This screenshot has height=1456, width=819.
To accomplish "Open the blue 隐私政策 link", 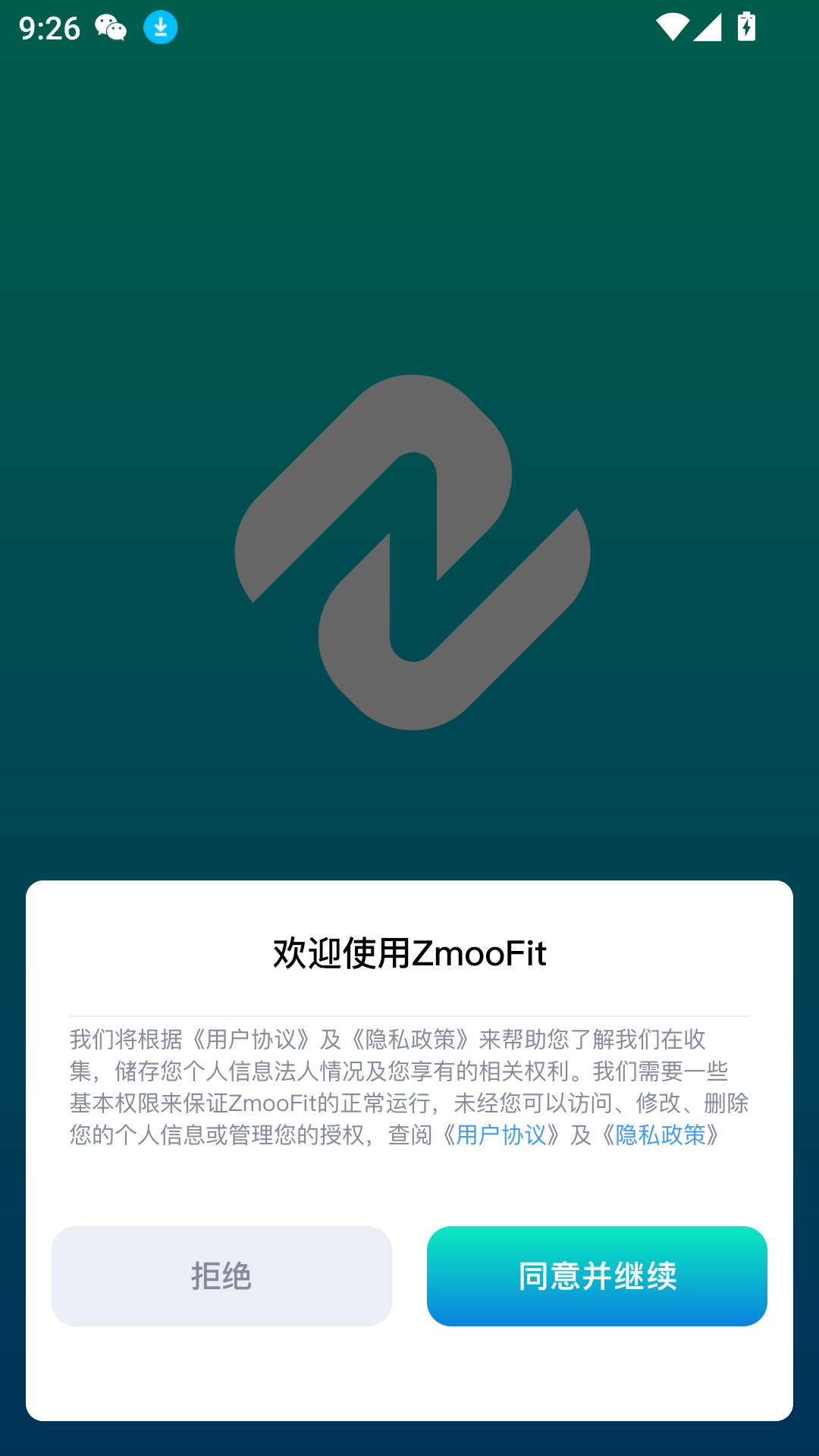I will coord(661,1135).
